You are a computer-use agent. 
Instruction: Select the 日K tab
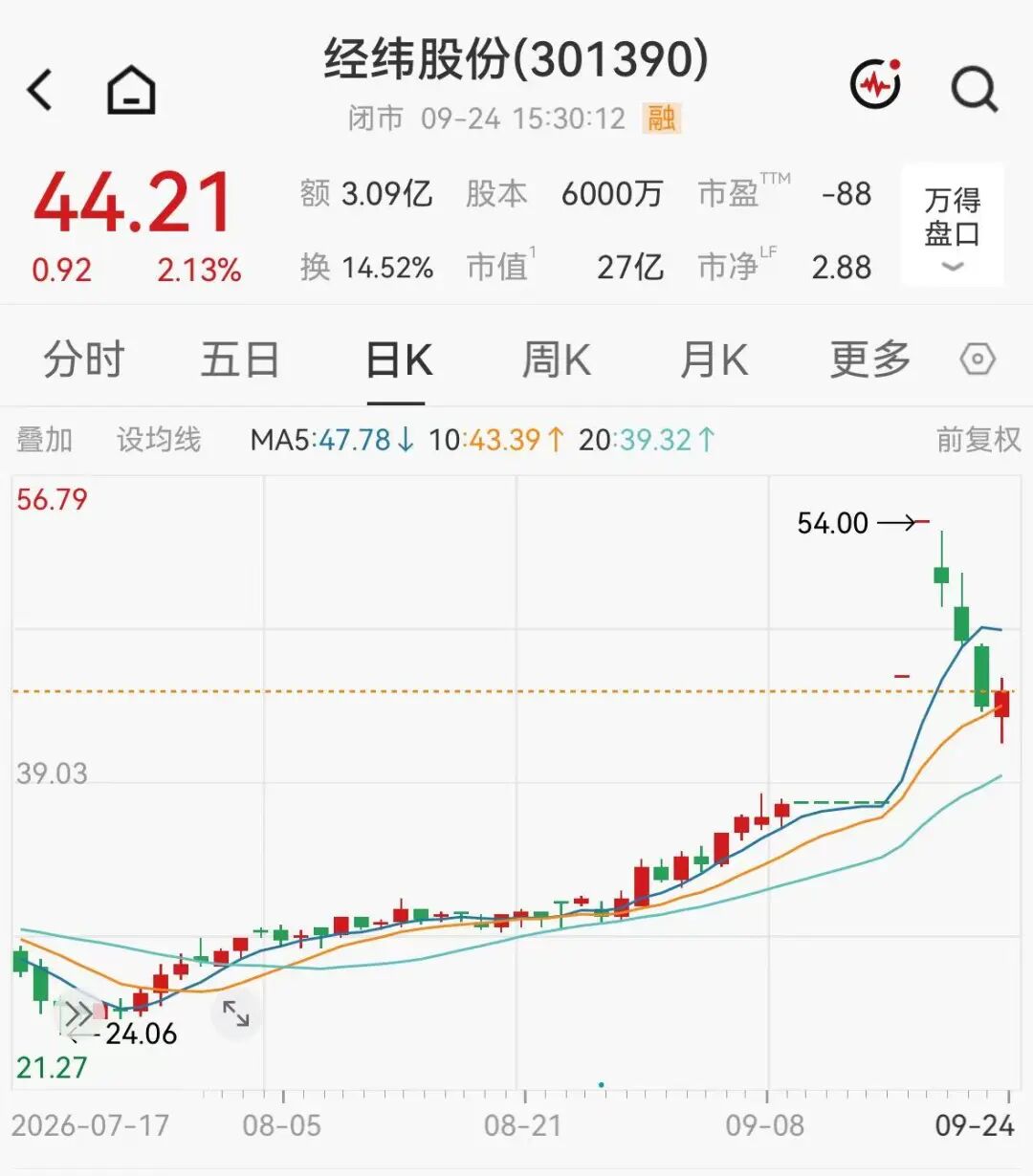click(x=399, y=360)
